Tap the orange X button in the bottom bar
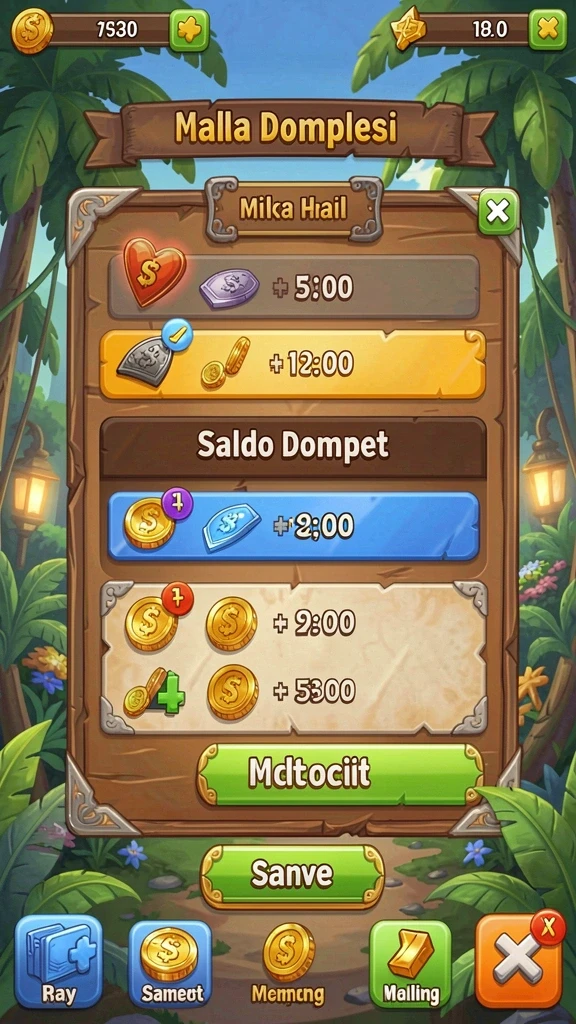Screen dimensions: 576x1024 coord(519,960)
